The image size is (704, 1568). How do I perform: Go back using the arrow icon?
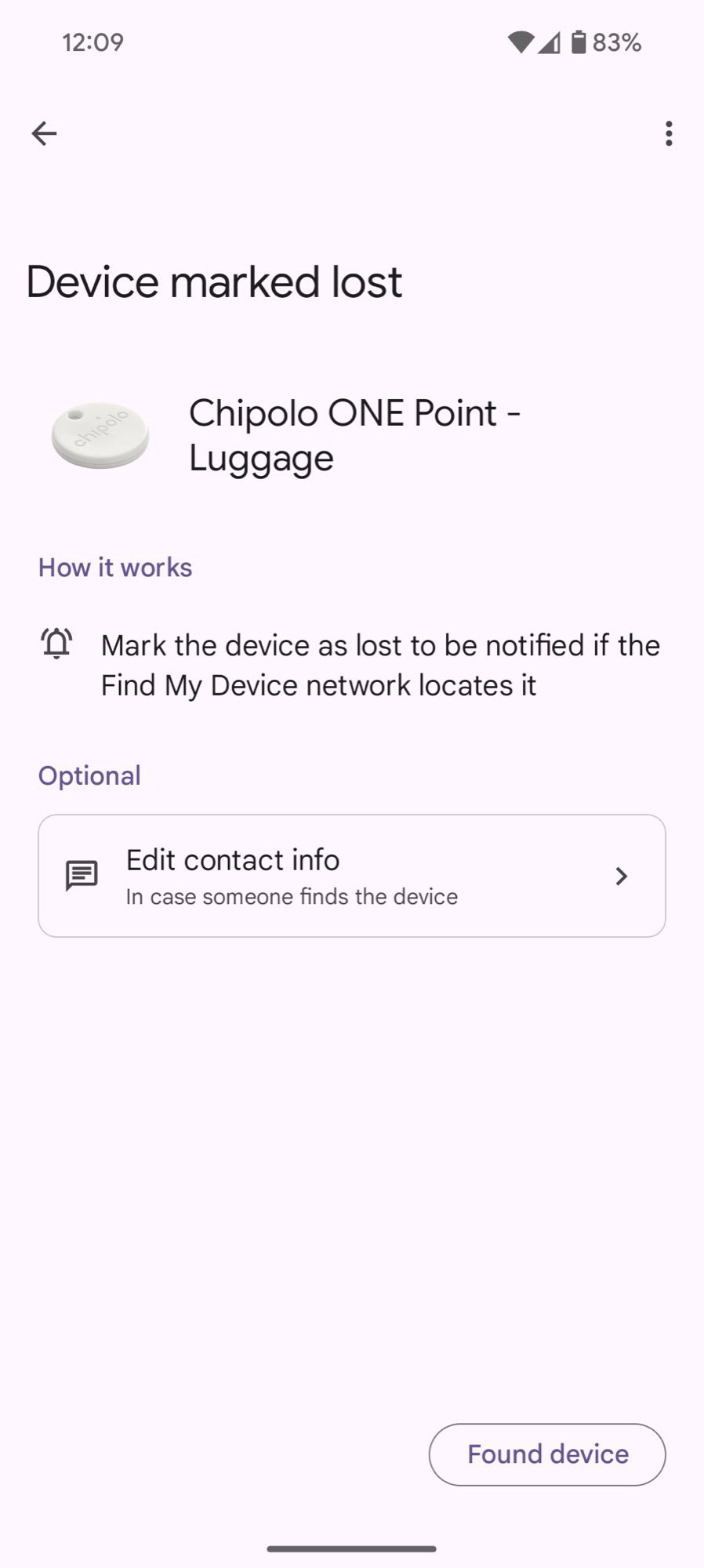[x=44, y=133]
